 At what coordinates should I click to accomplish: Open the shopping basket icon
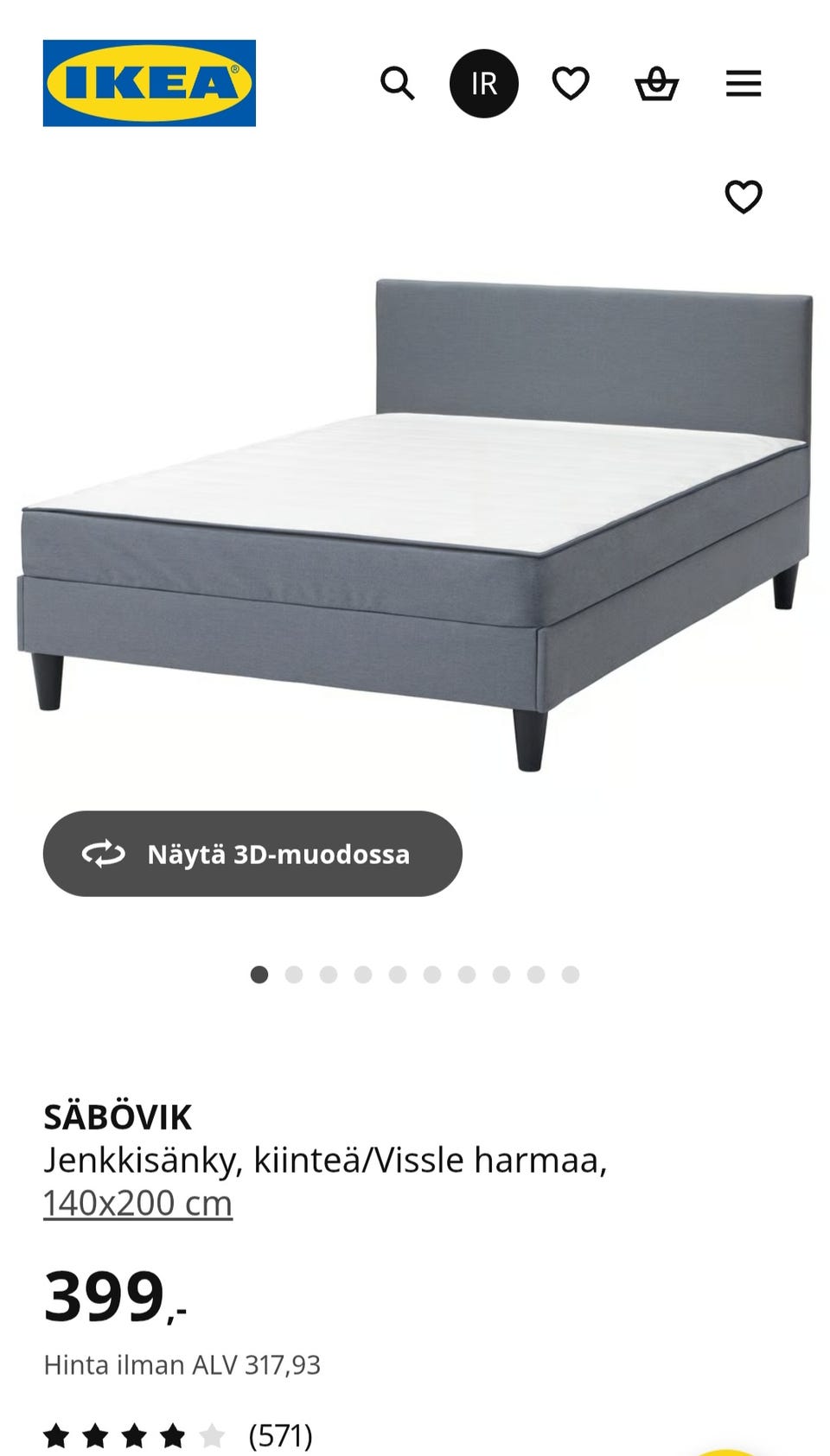[657, 83]
